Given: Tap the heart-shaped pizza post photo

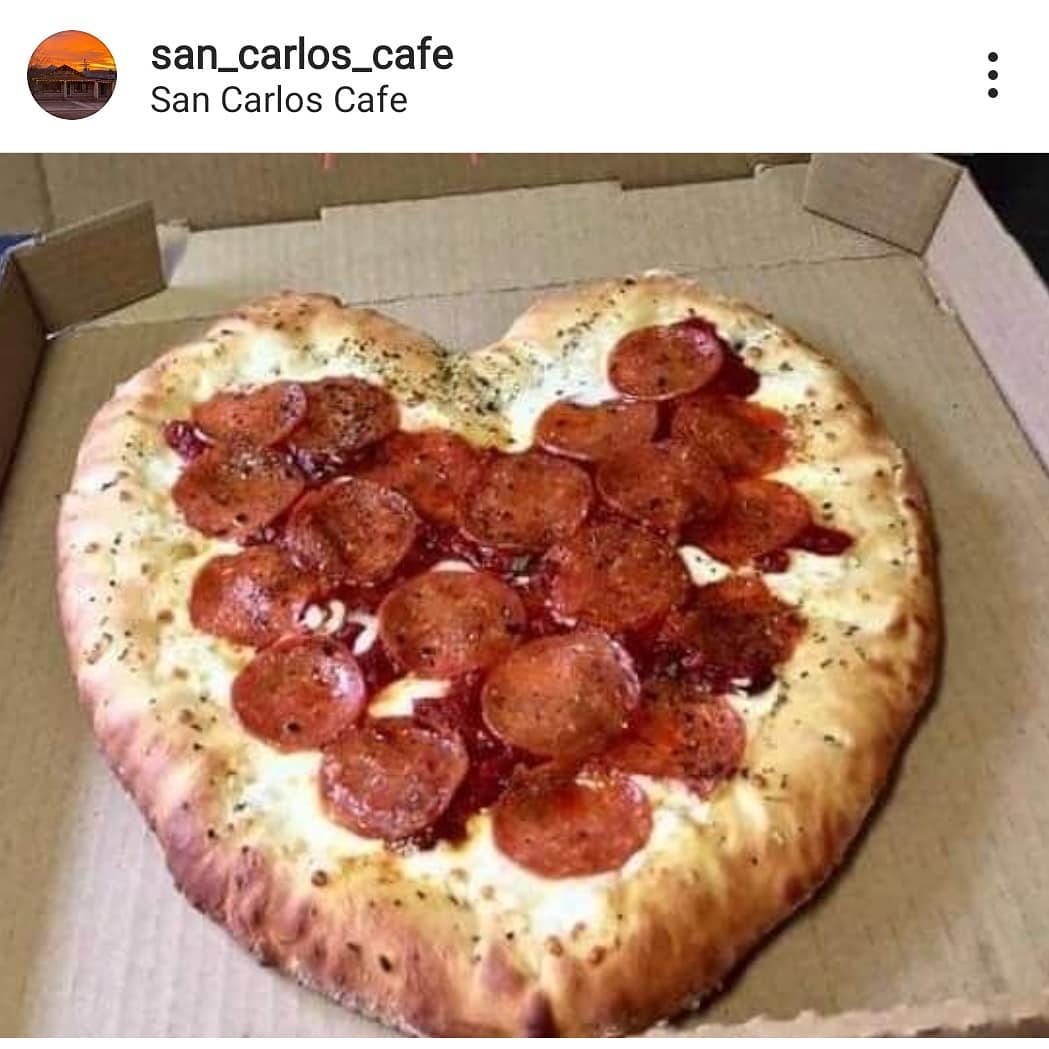Looking at the screenshot, I should (x=524, y=600).
